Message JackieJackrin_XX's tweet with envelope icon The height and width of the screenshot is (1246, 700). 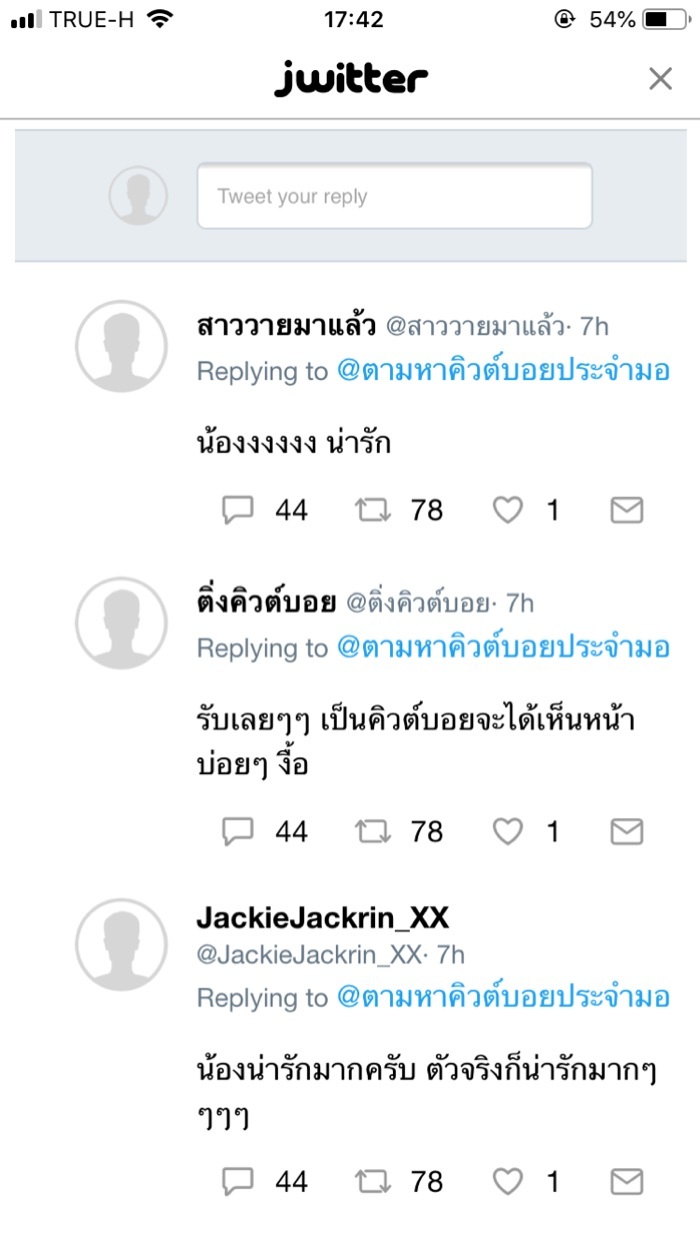(626, 1182)
